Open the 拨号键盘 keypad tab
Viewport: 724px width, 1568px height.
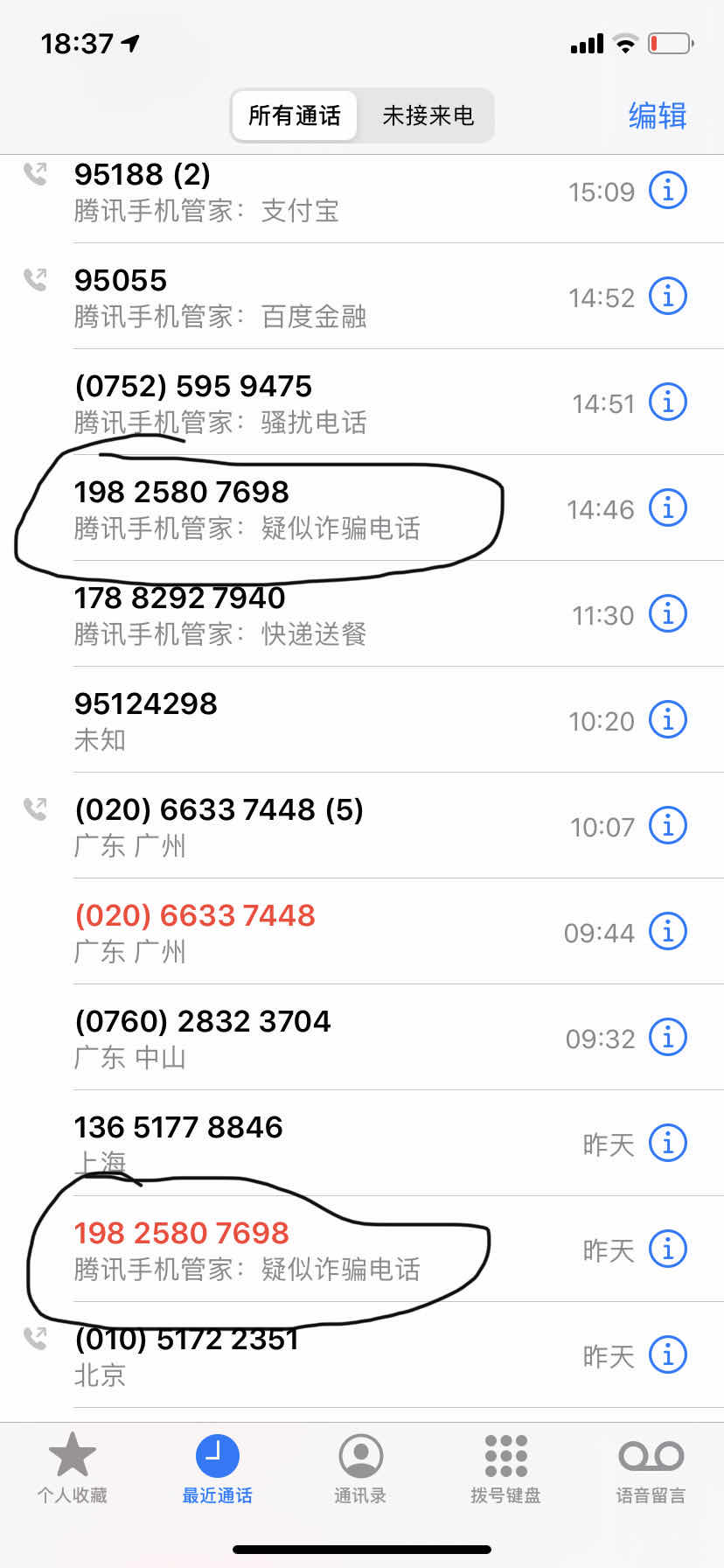point(505,1468)
